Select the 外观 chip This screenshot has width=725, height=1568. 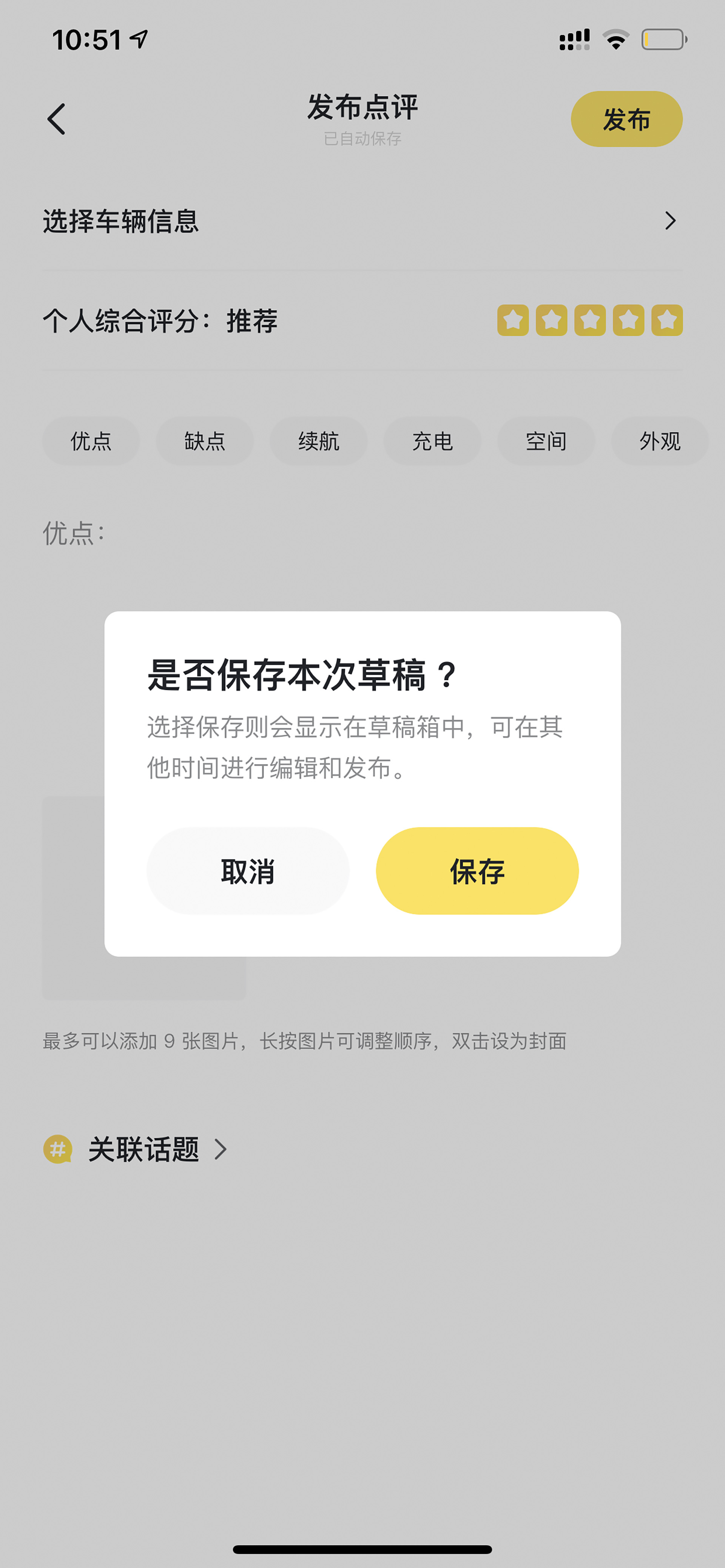tap(660, 441)
